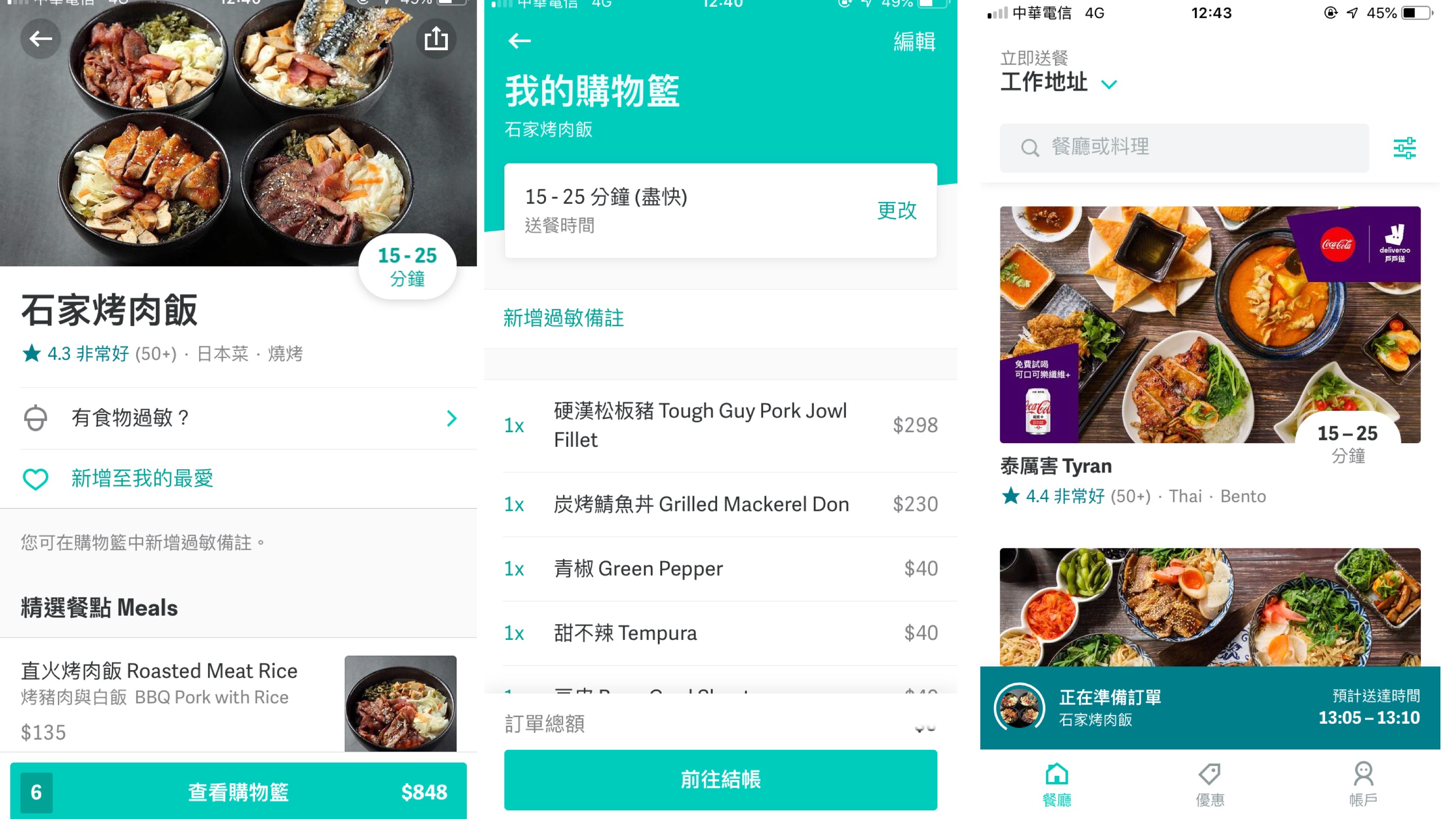View the basket with 查看購物籃
The height and width of the screenshot is (819, 1456).
tap(238, 792)
